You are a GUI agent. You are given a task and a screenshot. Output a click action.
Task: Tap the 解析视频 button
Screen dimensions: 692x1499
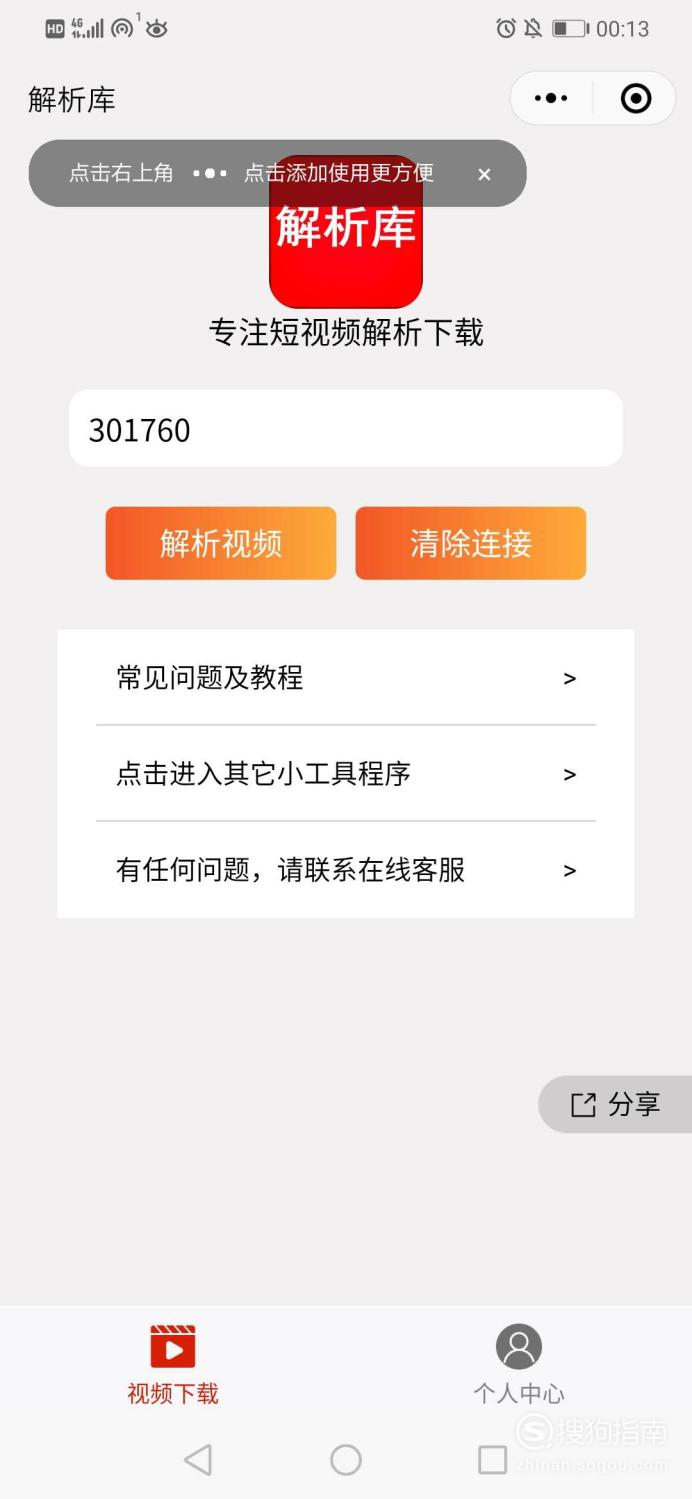point(221,543)
